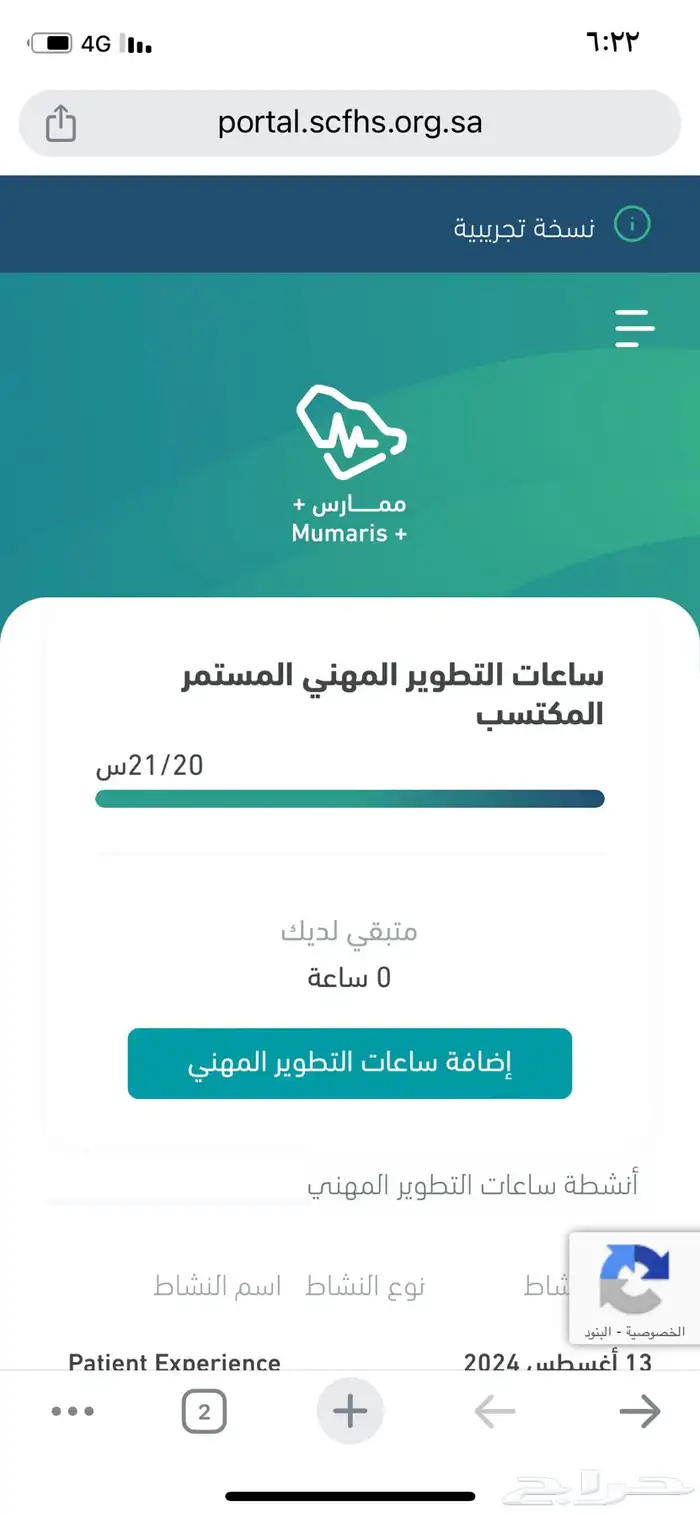Tap the info icon beside نسخة تجريبية

(x=632, y=225)
